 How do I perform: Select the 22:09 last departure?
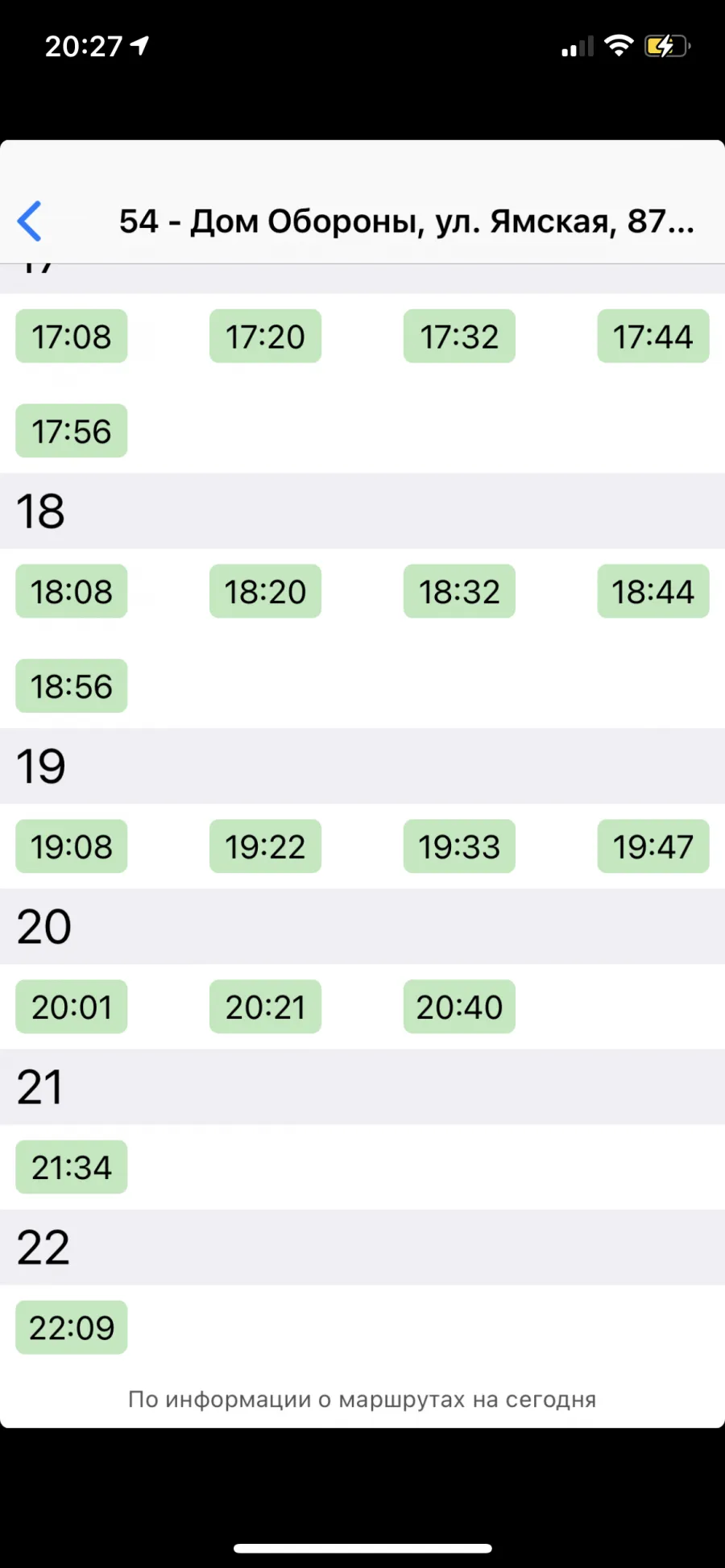[x=72, y=1327]
